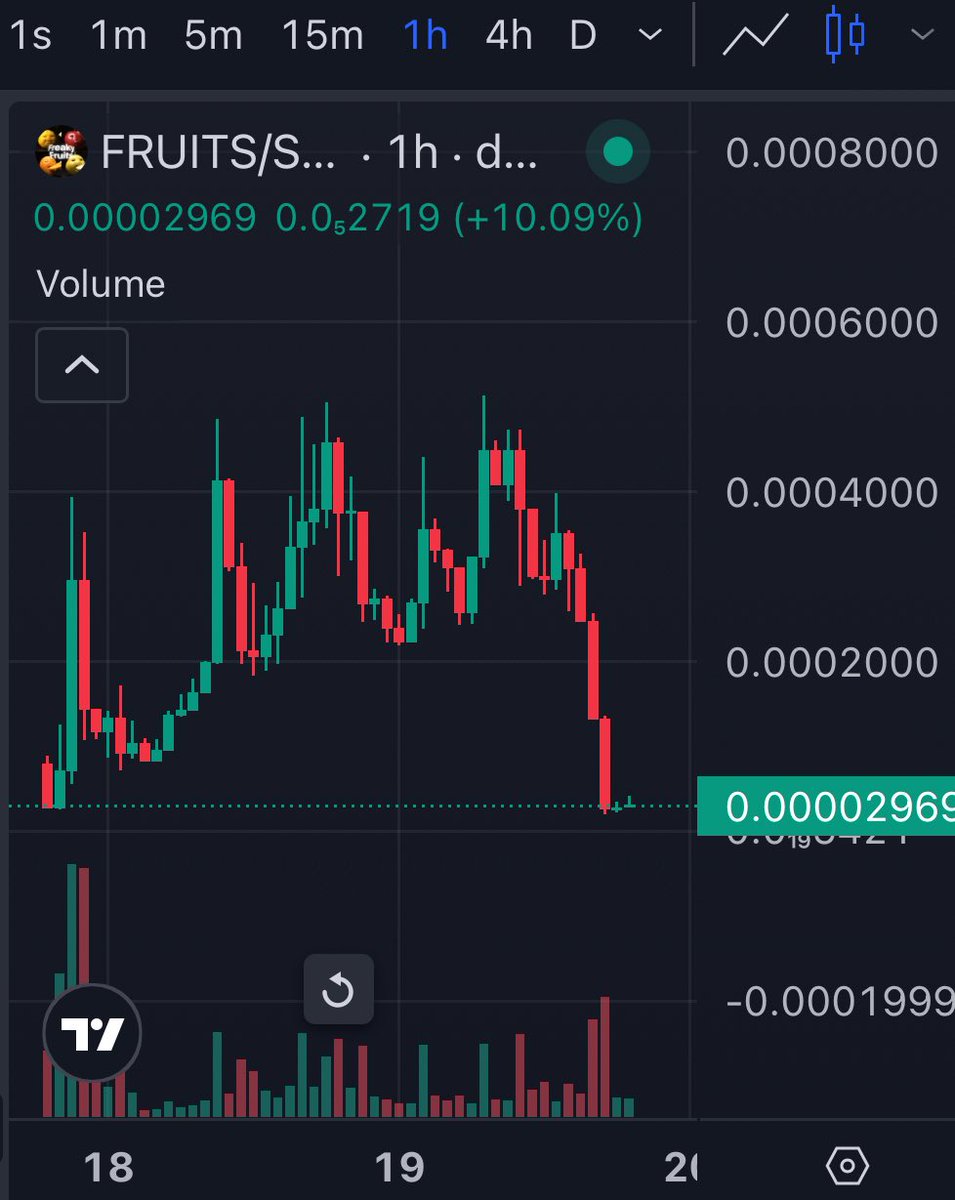Open the chart style dropdown arrow

pos(922,36)
